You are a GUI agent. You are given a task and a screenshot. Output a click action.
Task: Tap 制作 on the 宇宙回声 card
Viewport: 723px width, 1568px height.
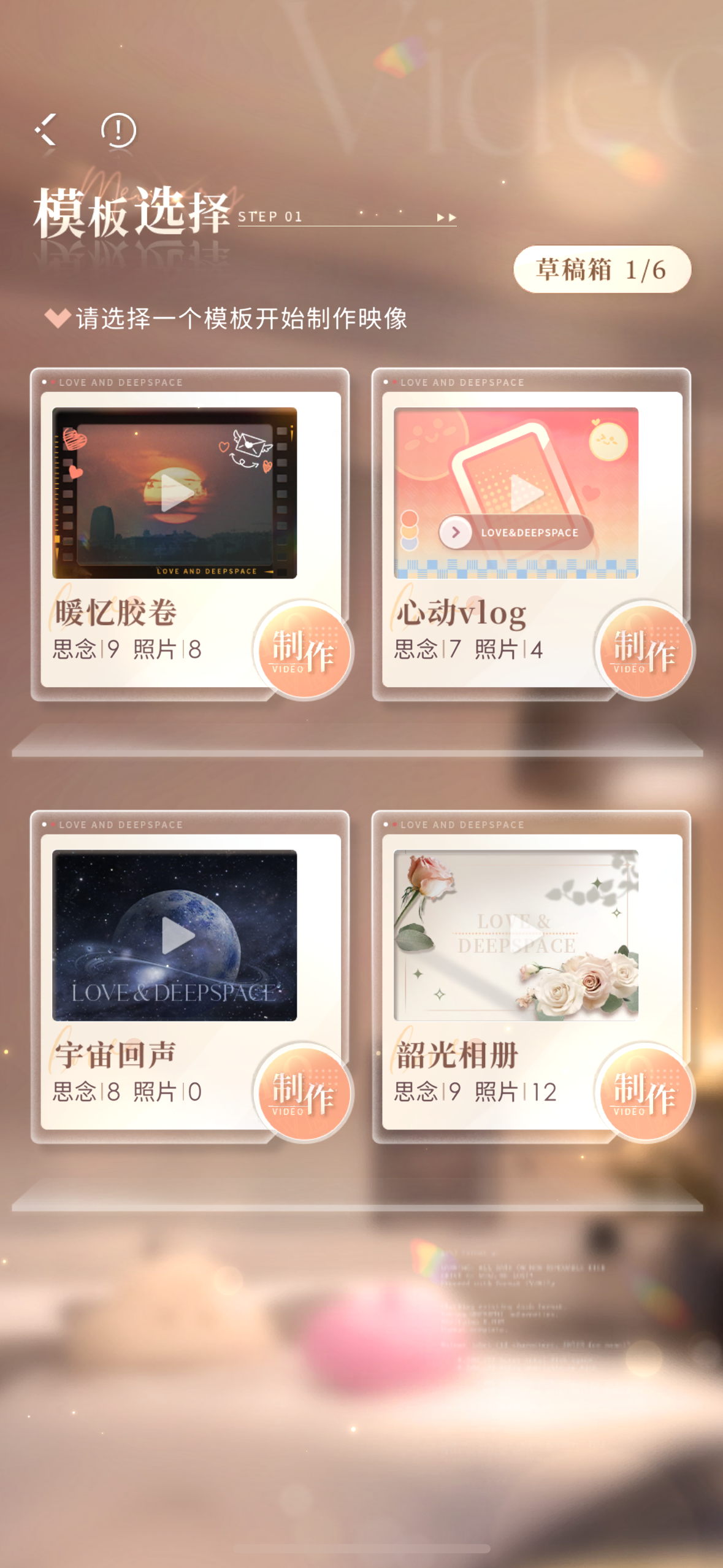click(x=304, y=1093)
